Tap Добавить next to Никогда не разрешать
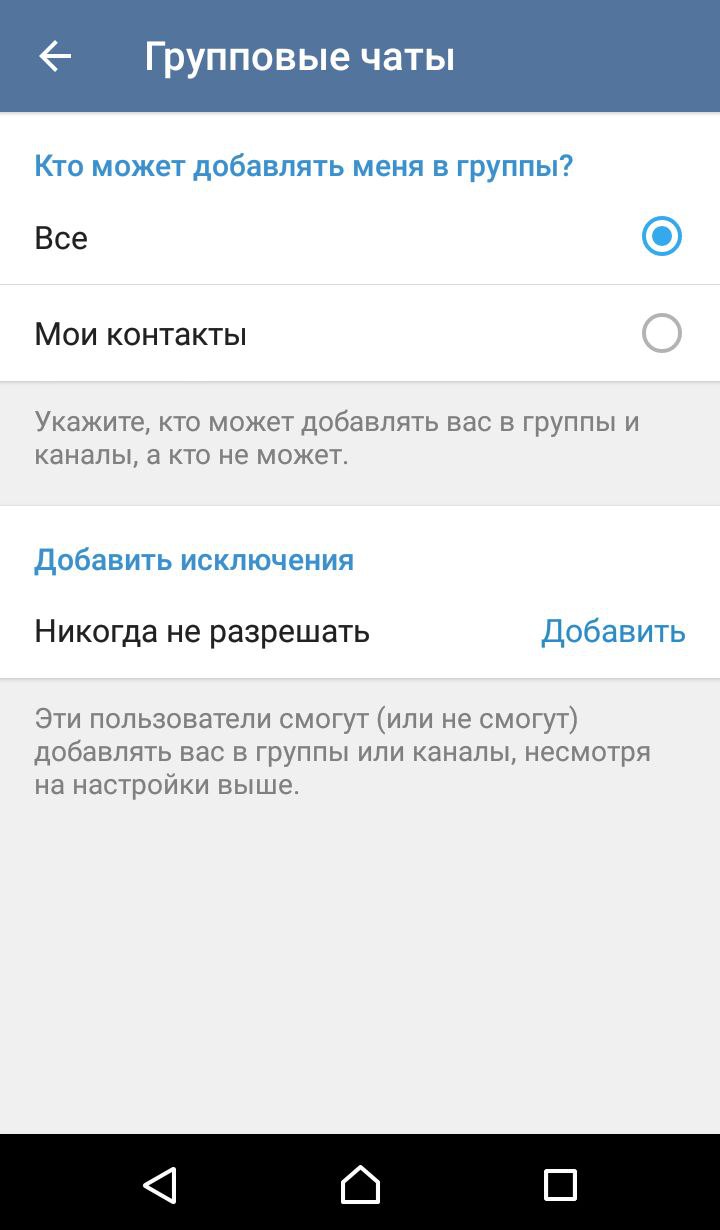This screenshot has height=1230, width=720. (x=613, y=632)
